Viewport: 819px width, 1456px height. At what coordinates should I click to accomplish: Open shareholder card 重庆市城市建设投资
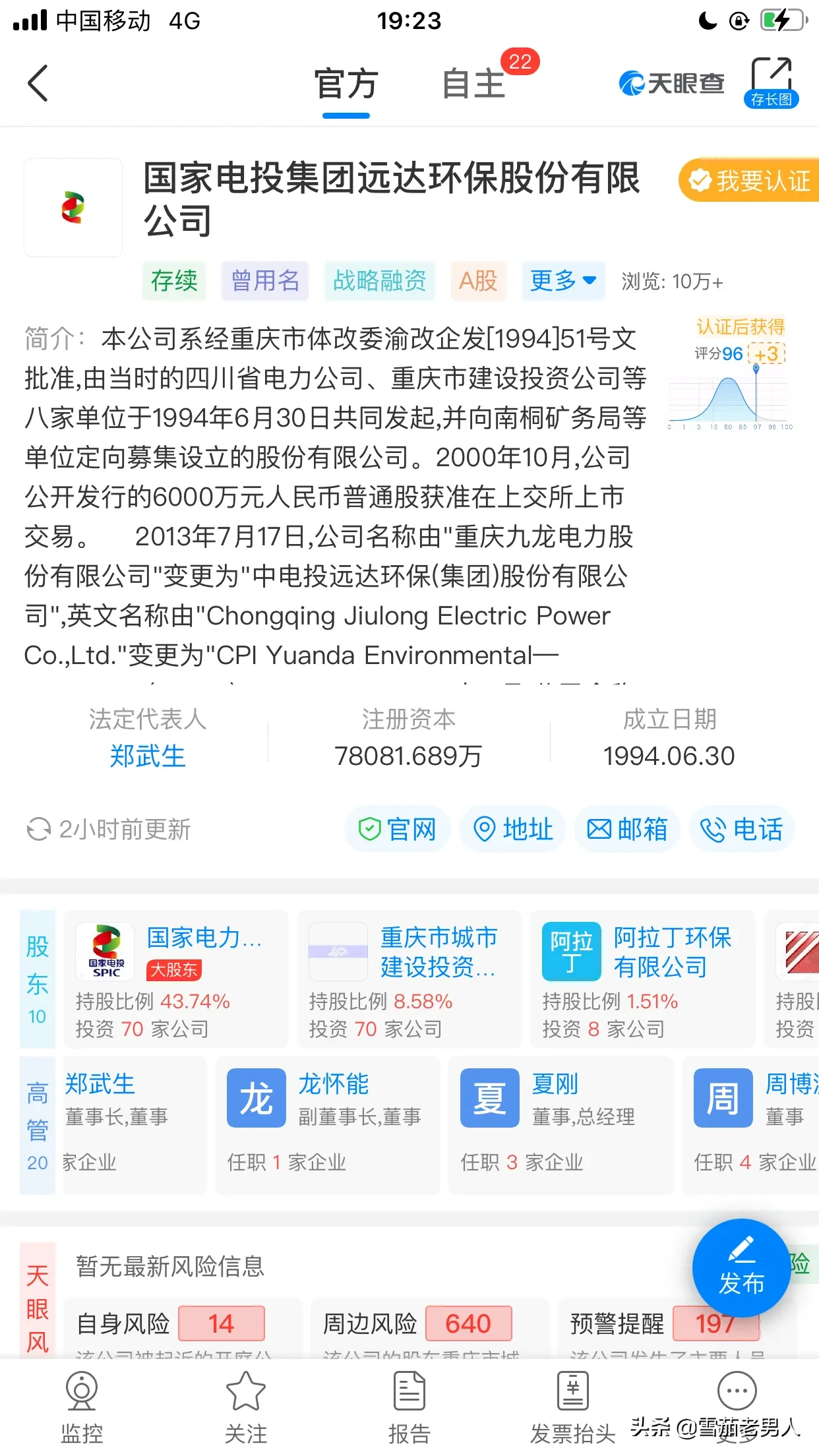click(x=409, y=979)
